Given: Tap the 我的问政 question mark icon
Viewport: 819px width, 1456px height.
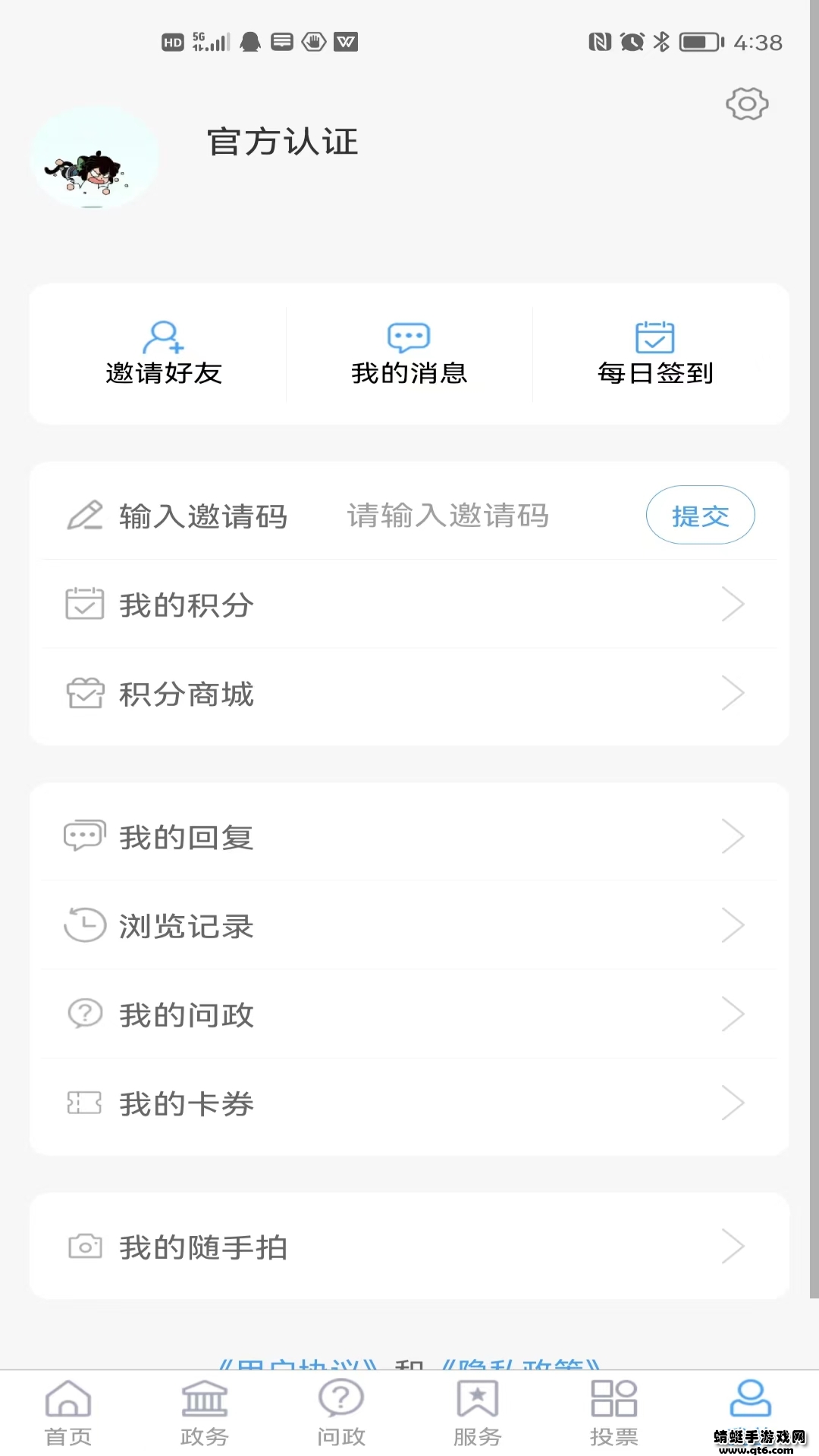Looking at the screenshot, I should point(85,1013).
